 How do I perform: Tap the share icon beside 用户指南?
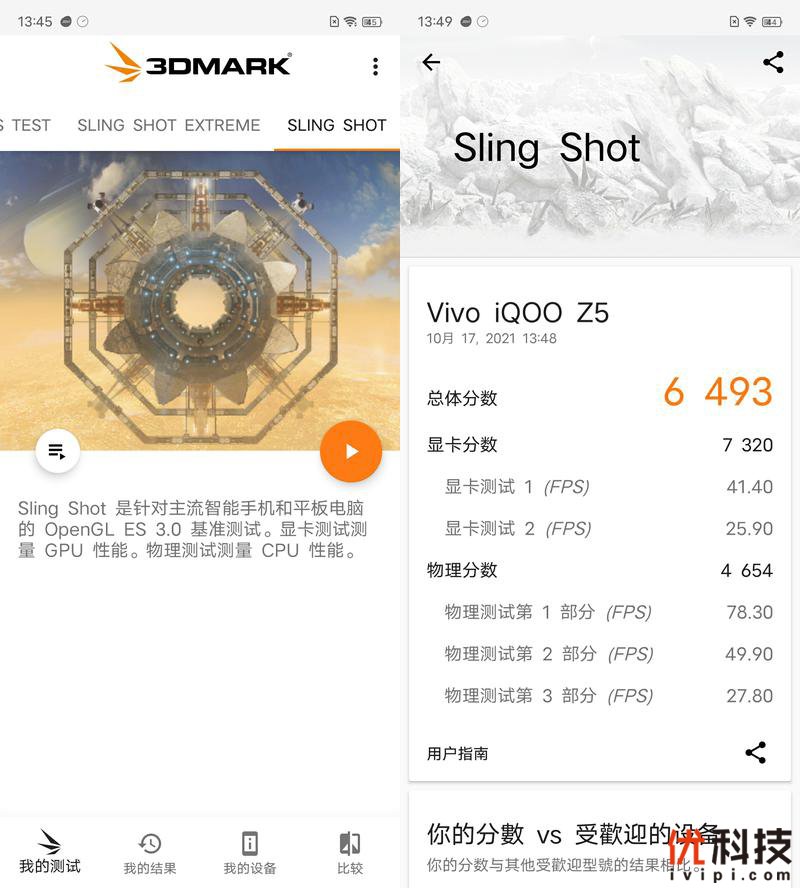pos(756,753)
